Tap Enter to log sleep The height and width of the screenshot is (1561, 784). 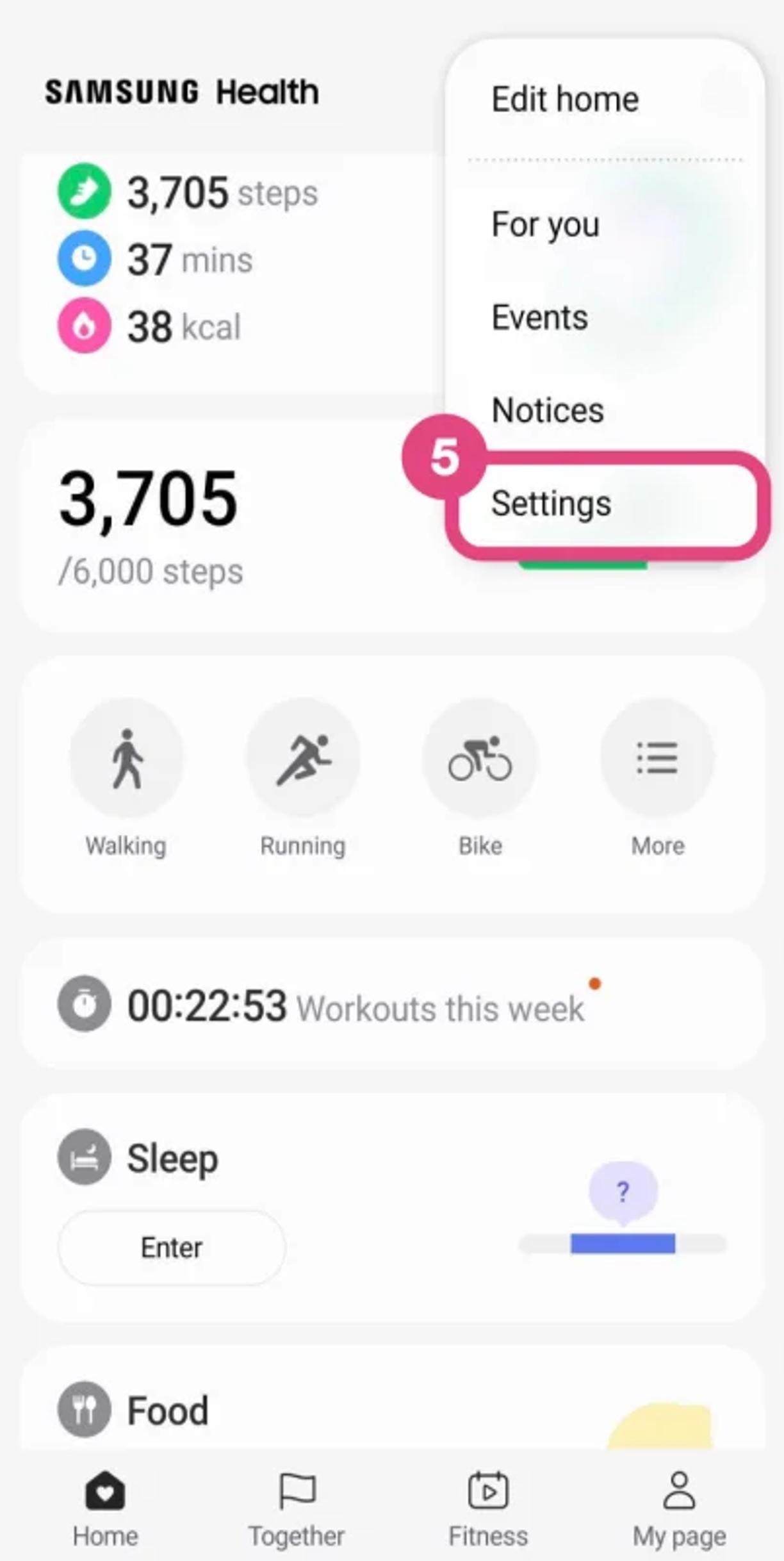pos(172,1248)
